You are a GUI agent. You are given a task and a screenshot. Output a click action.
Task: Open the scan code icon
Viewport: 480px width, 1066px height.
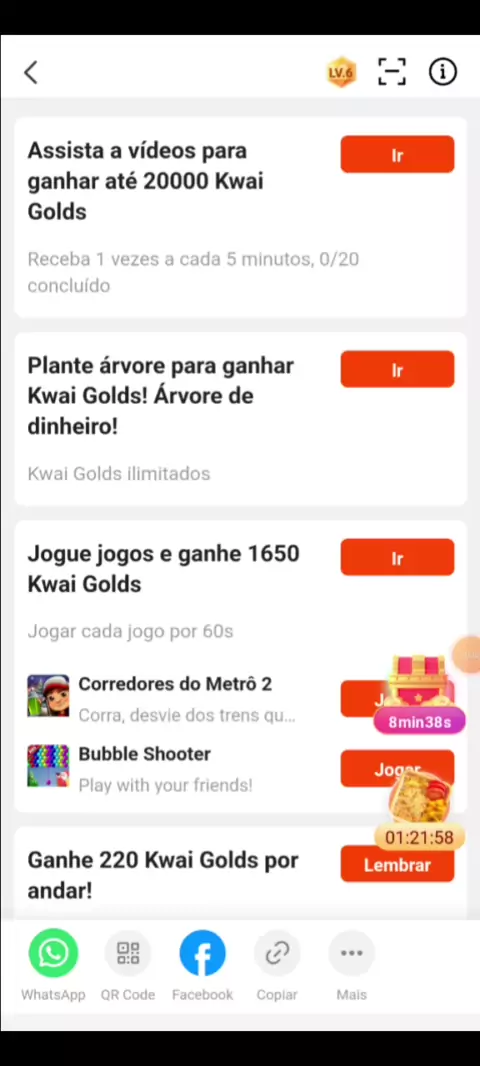392,72
